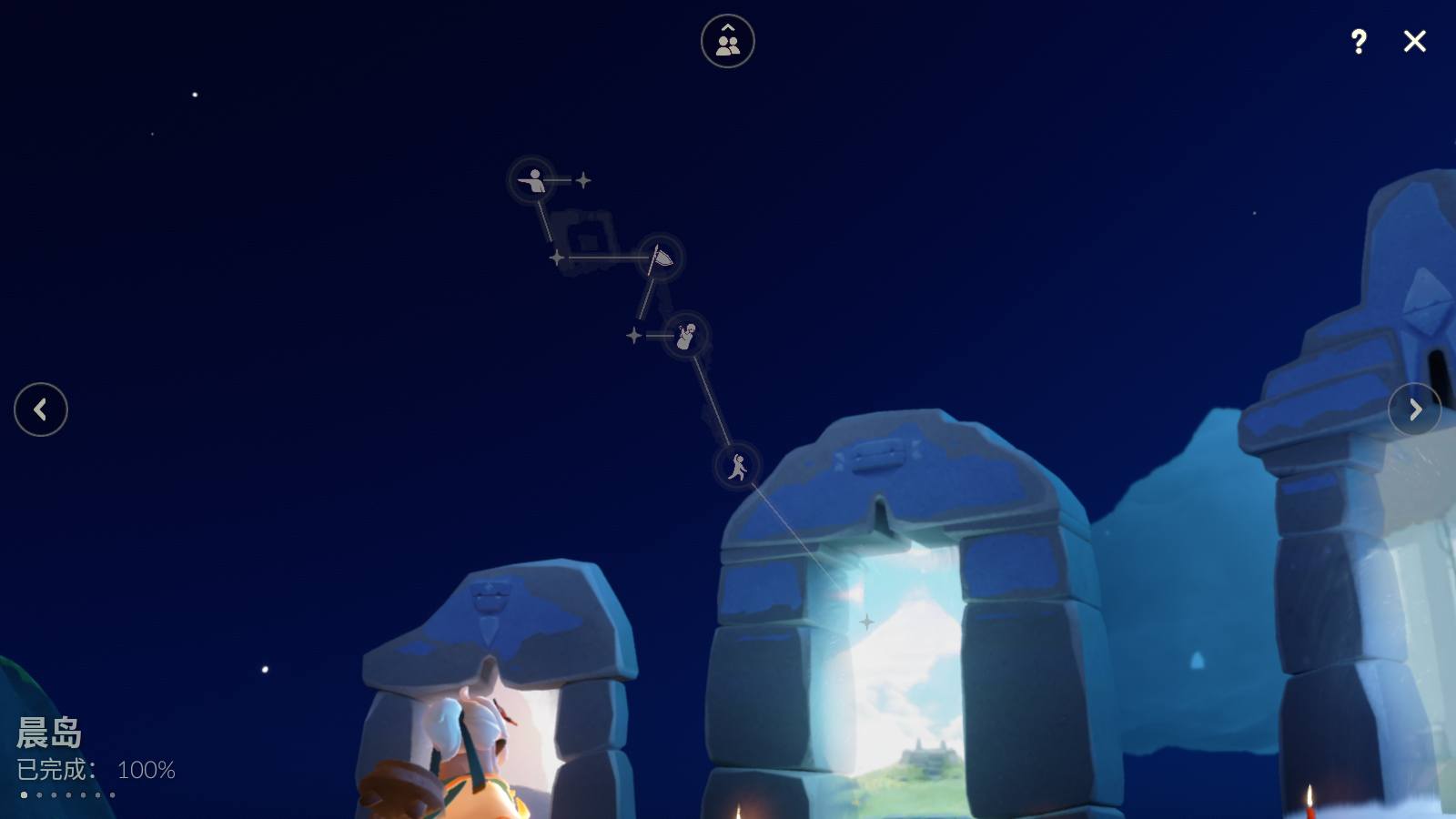Image resolution: width=1456 pixels, height=819 pixels.
Task: Open the help question mark
Action: [1359, 41]
